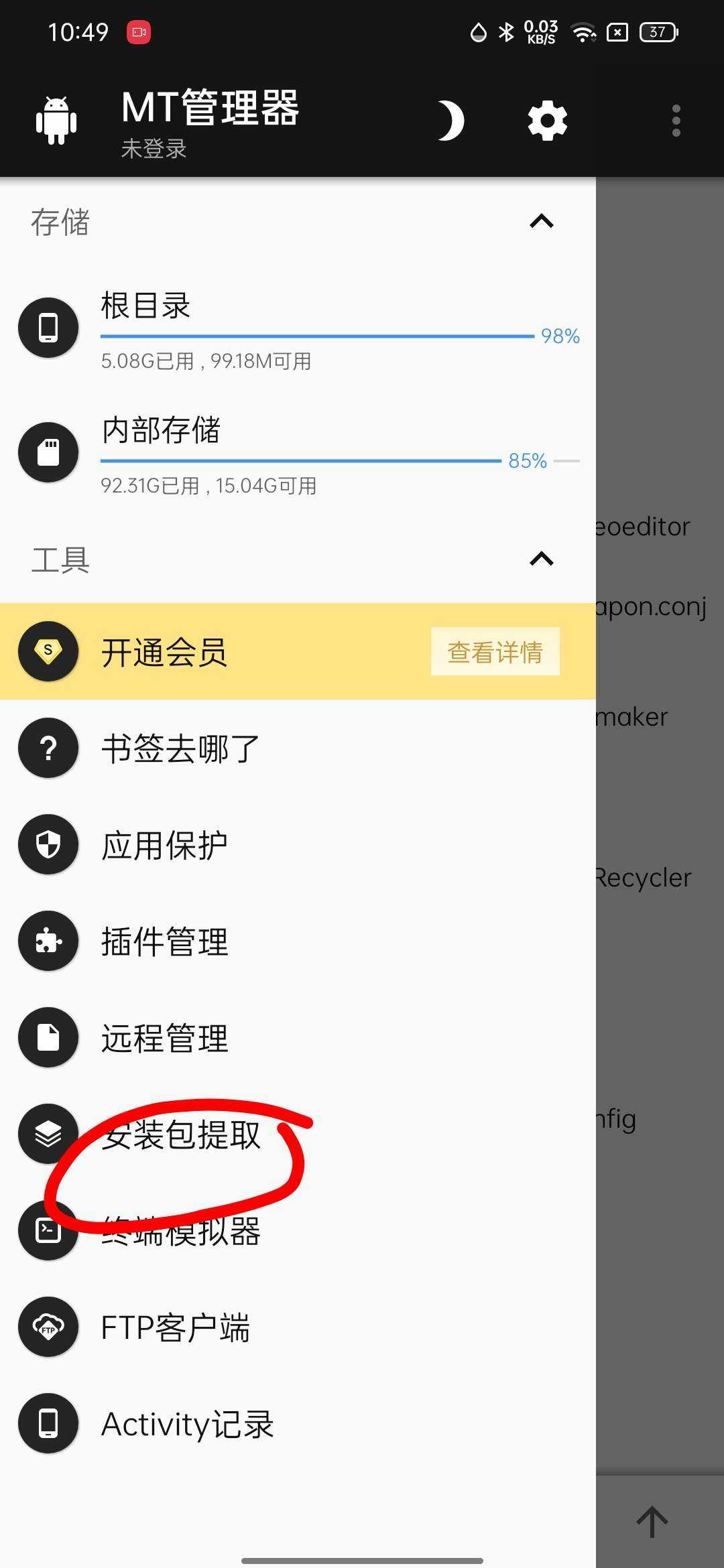Open the three-dot overflow menu
The image size is (724, 1568).
pos(676,121)
